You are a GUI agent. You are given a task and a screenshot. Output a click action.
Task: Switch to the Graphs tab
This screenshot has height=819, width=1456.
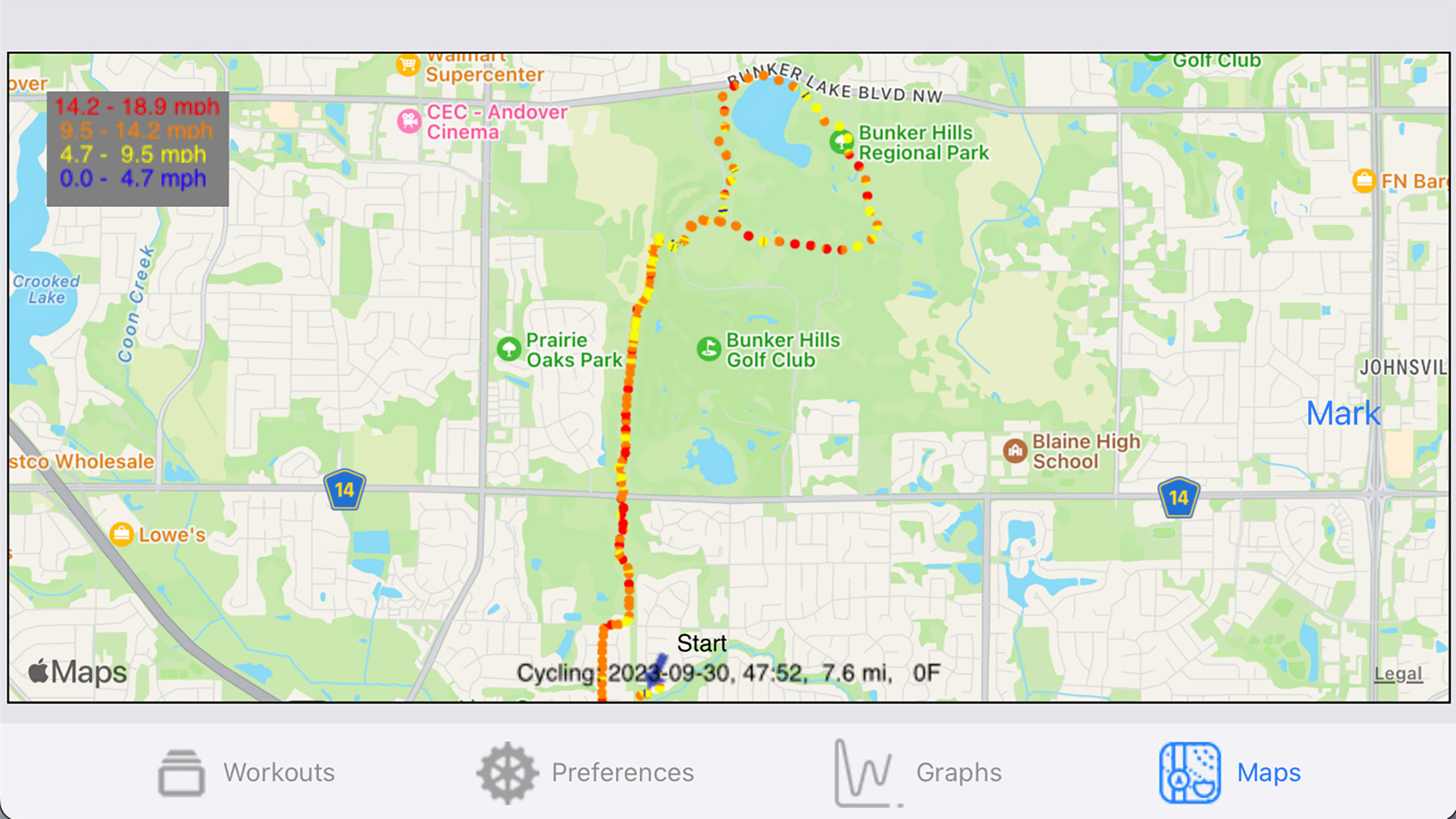point(918,772)
